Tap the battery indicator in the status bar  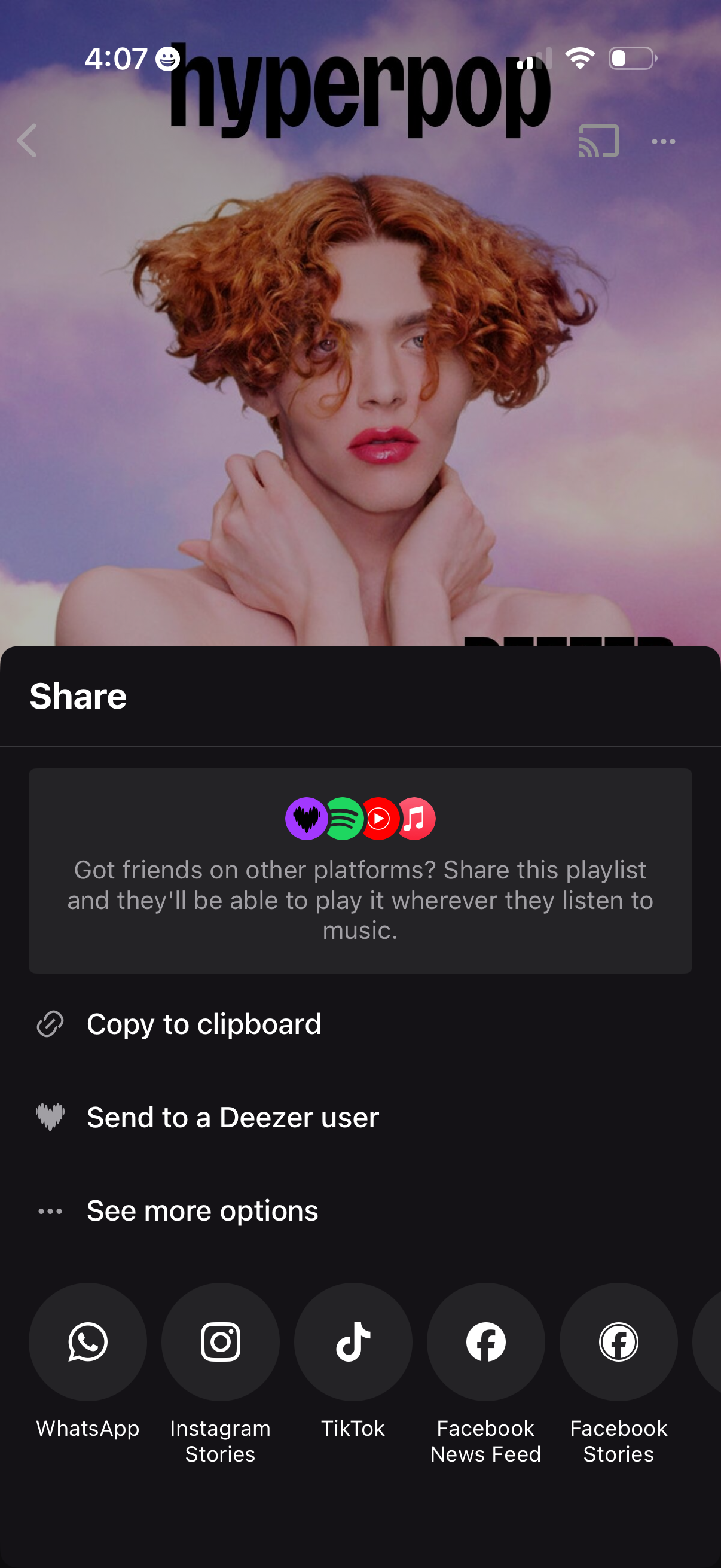[x=633, y=58]
